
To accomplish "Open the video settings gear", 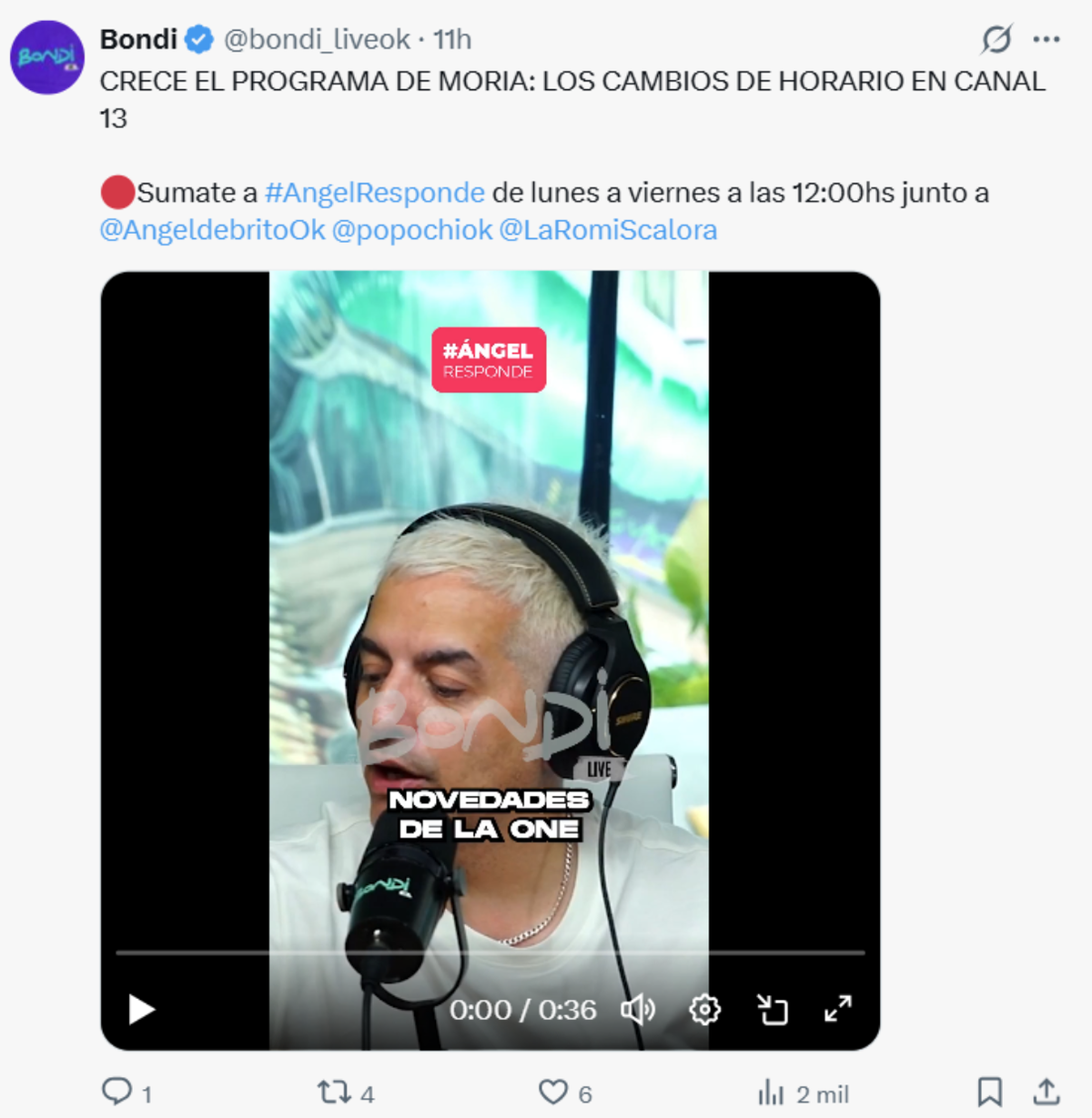I will pos(704,1009).
